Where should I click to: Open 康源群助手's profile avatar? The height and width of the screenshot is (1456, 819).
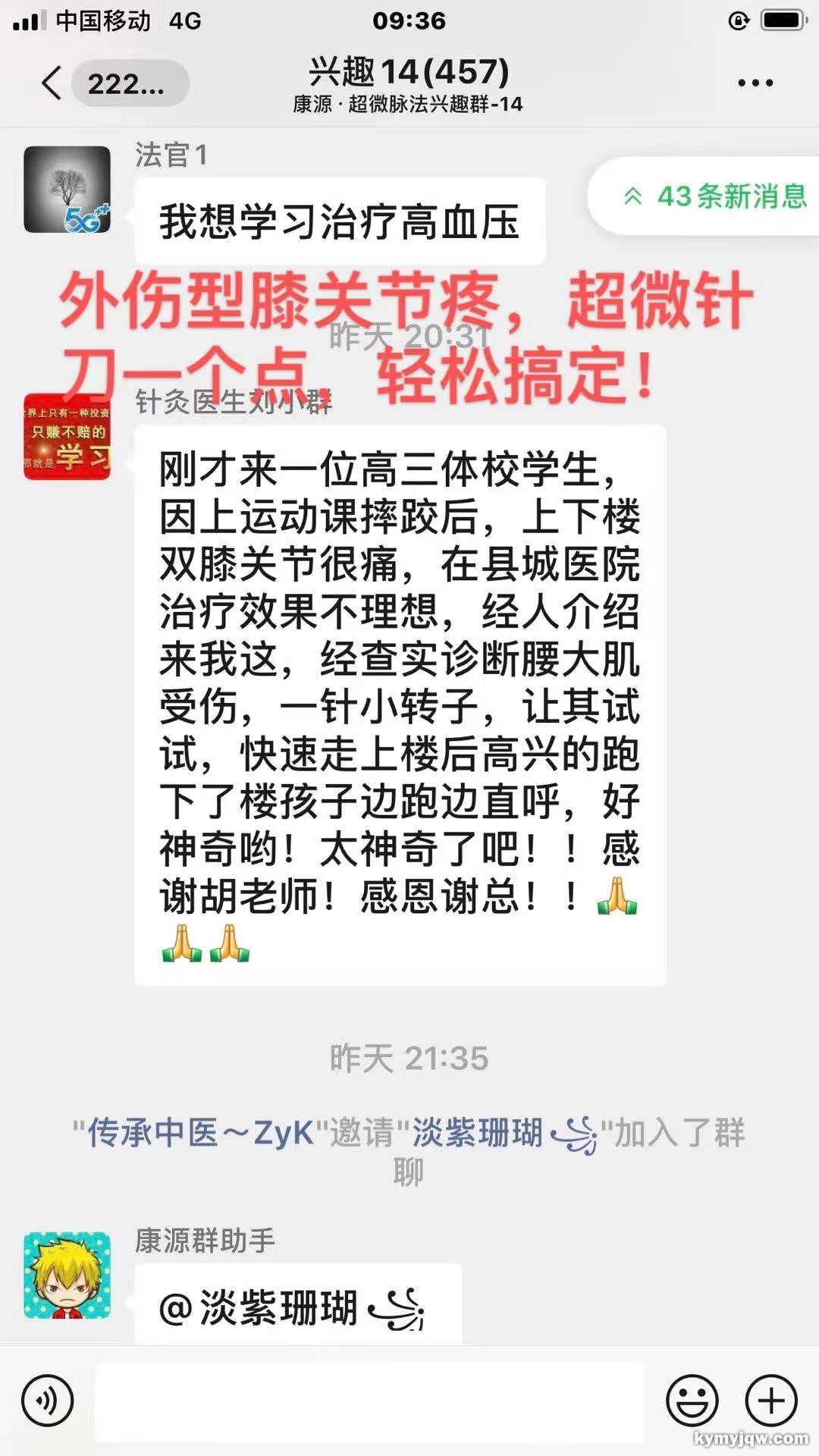67,1275
